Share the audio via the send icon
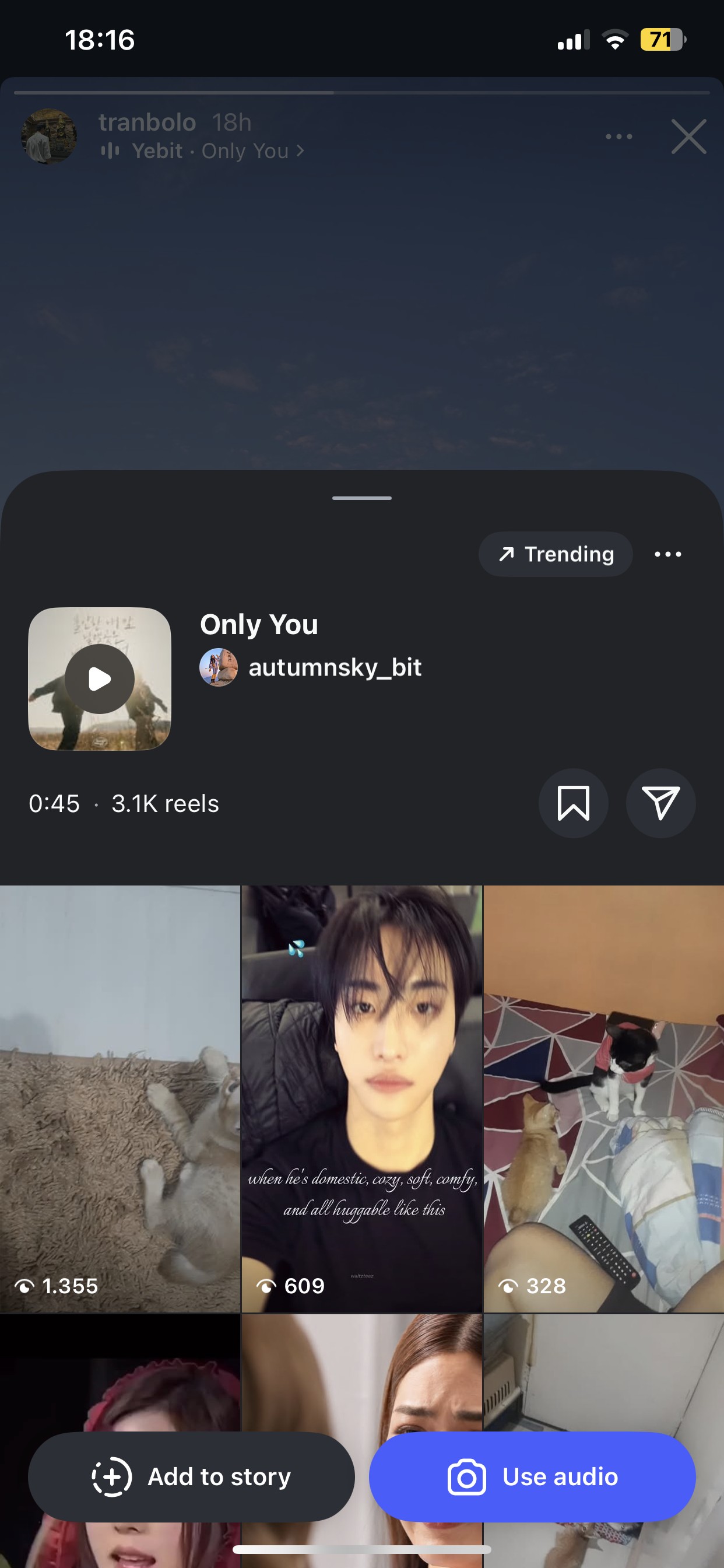 [x=660, y=803]
